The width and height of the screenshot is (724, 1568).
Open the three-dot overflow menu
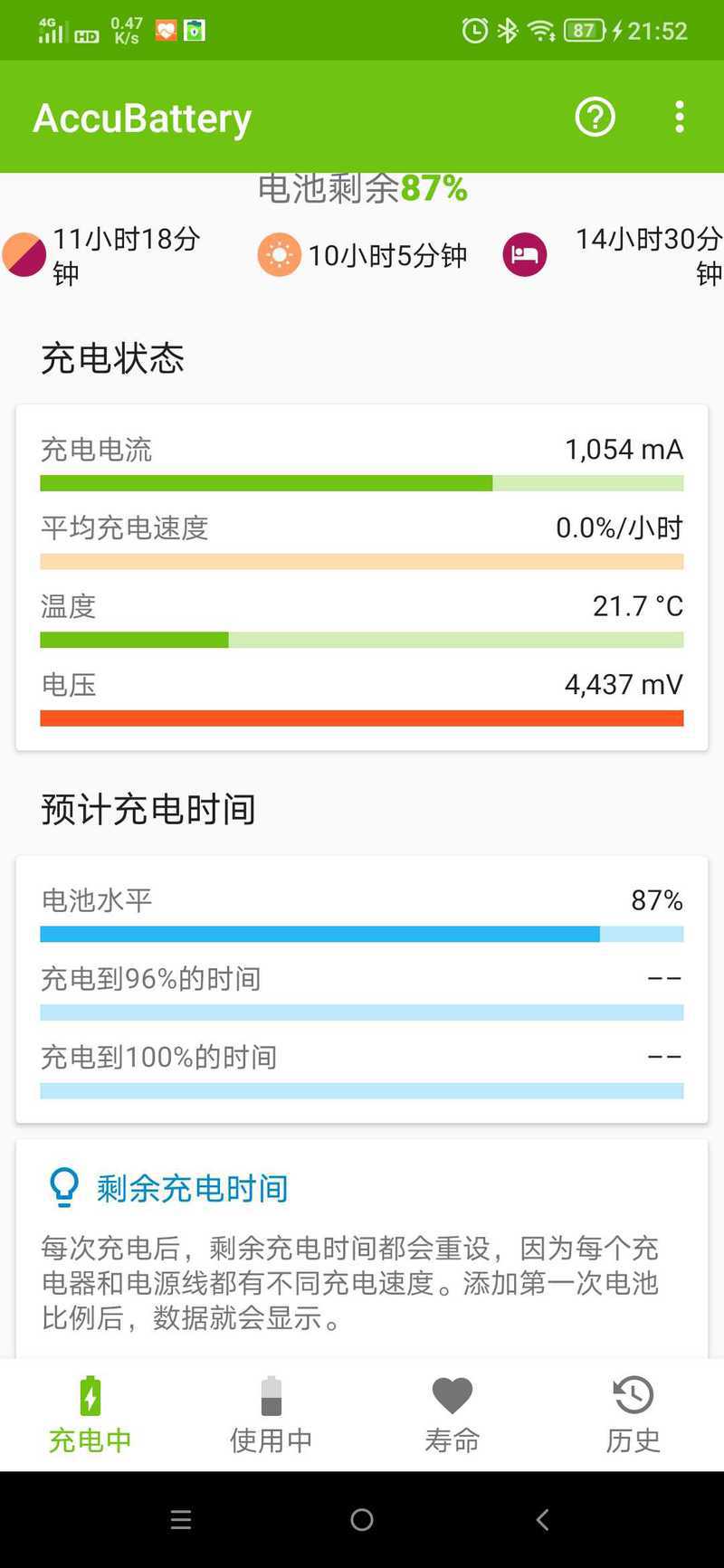[680, 117]
